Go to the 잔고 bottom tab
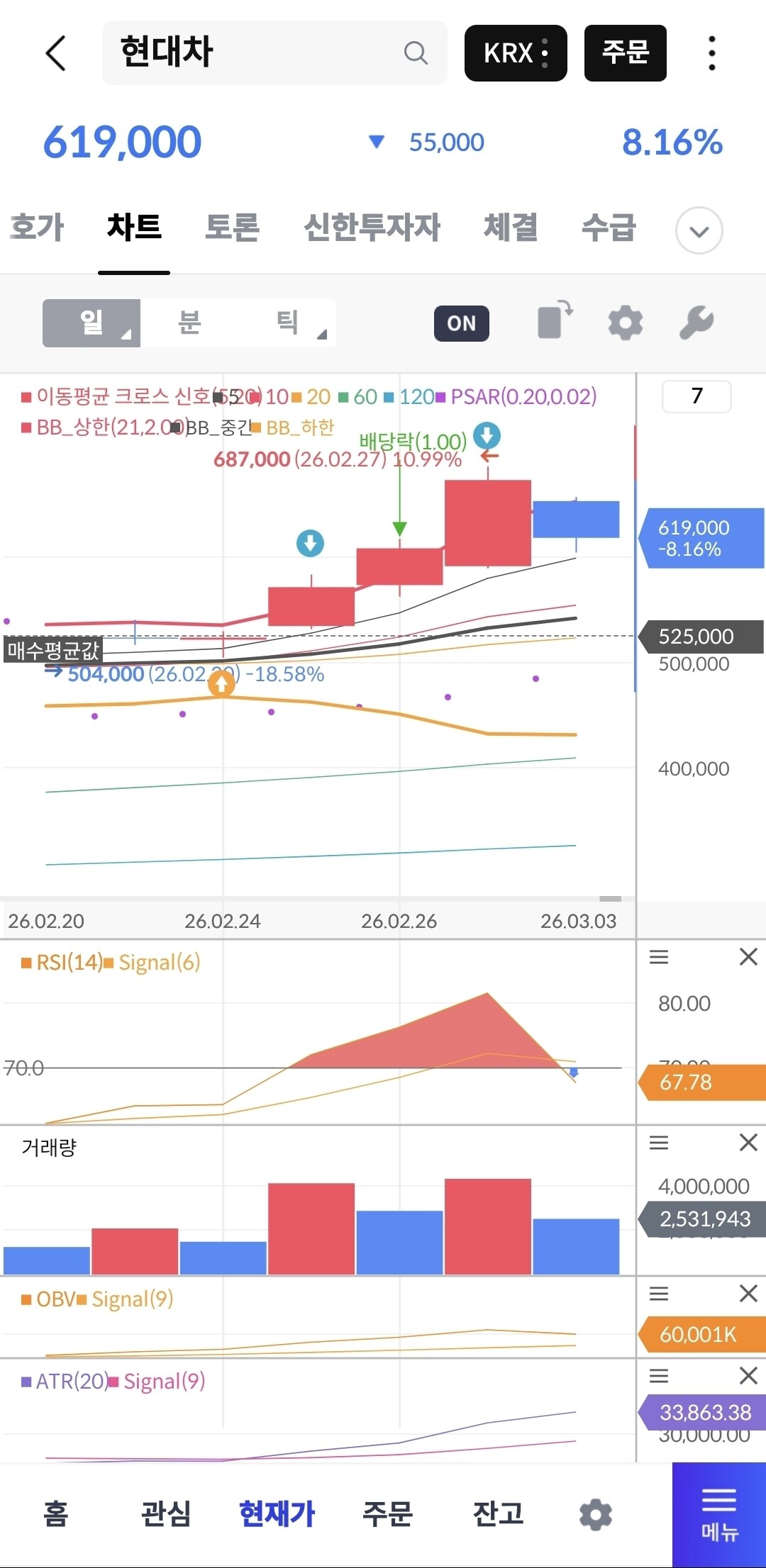The width and height of the screenshot is (766, 1568). tap(499, 1513)
